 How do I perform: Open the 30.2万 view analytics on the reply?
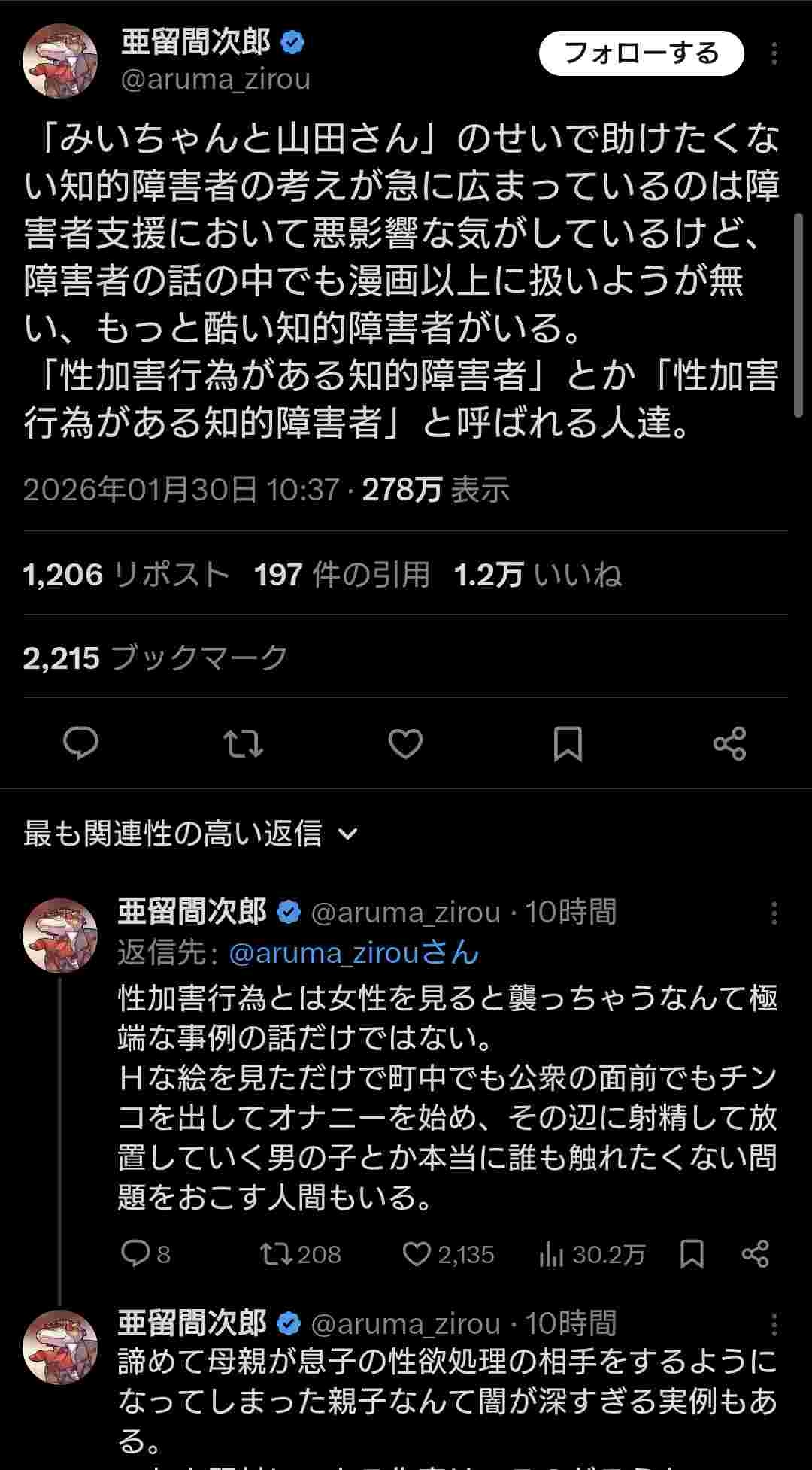[x=592, y=1253]
